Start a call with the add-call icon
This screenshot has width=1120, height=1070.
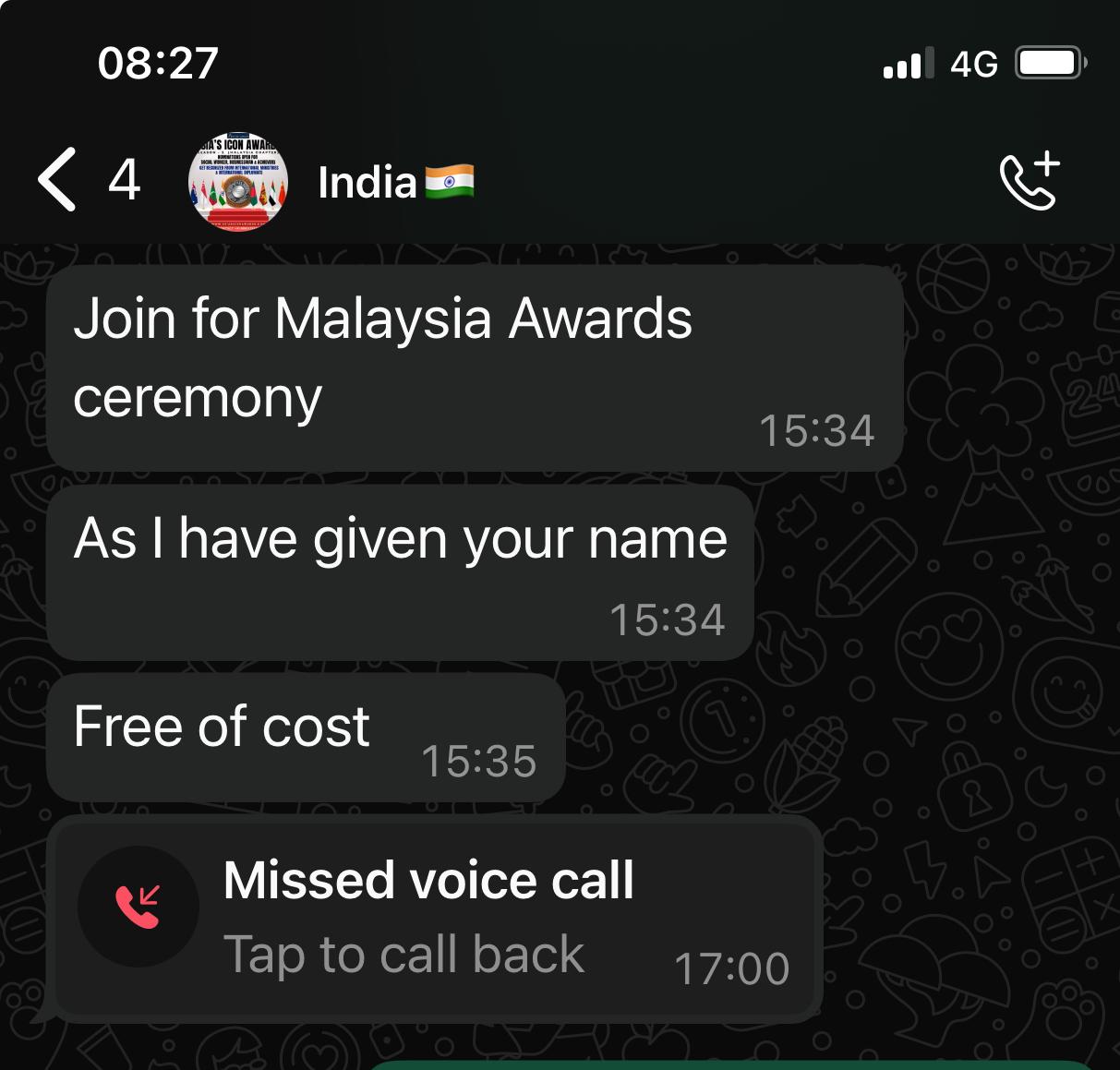click(1030, 181)
